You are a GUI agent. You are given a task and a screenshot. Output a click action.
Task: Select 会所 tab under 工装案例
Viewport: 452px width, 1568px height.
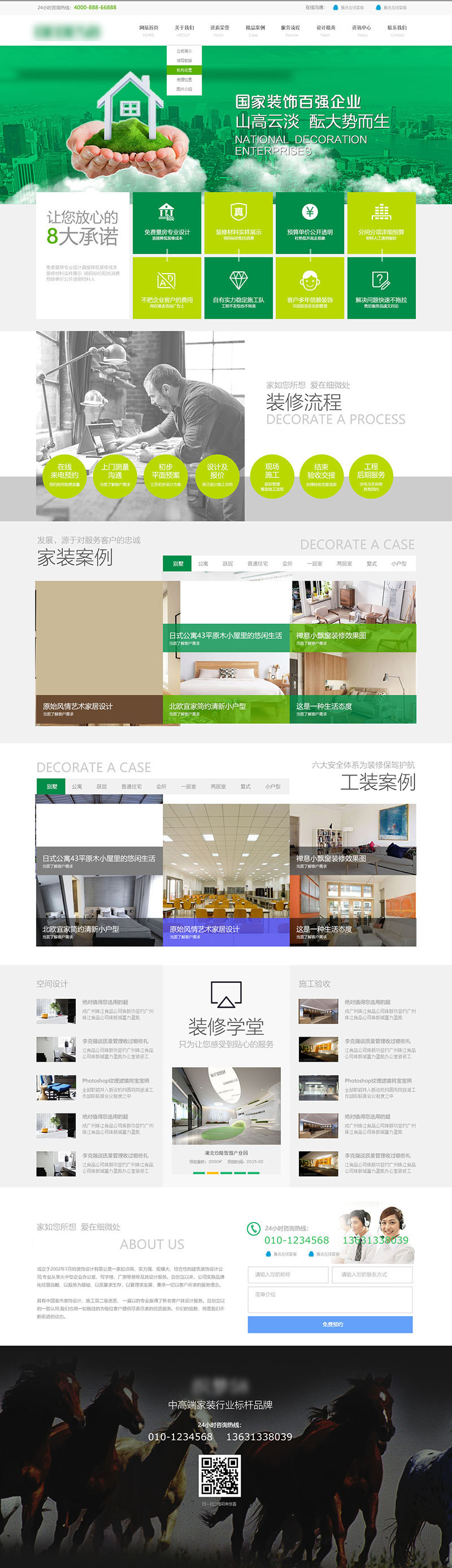pyautogui.click(x=160, y=786)
